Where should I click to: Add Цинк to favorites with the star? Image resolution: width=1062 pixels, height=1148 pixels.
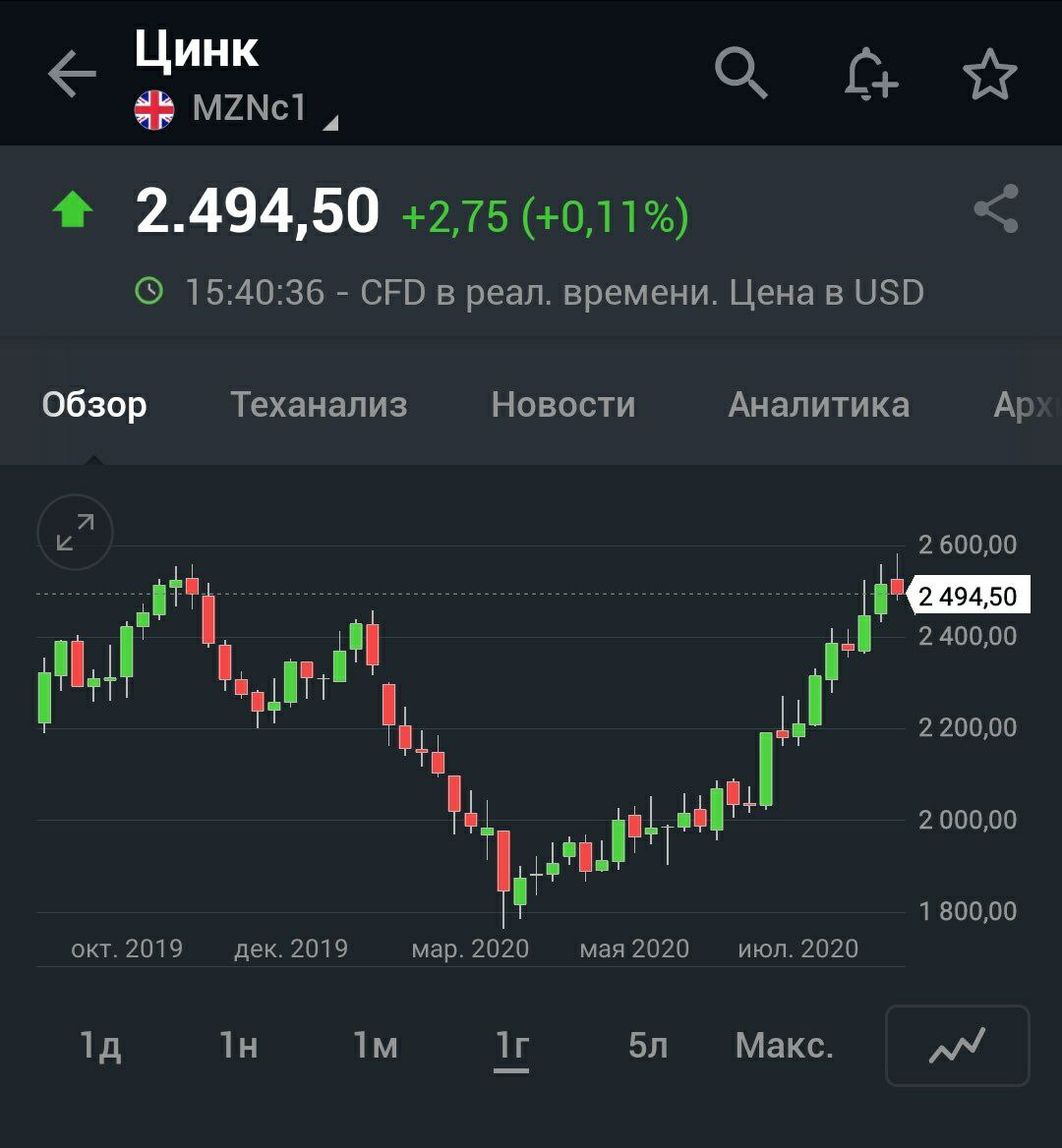click(x=989, y=75)
